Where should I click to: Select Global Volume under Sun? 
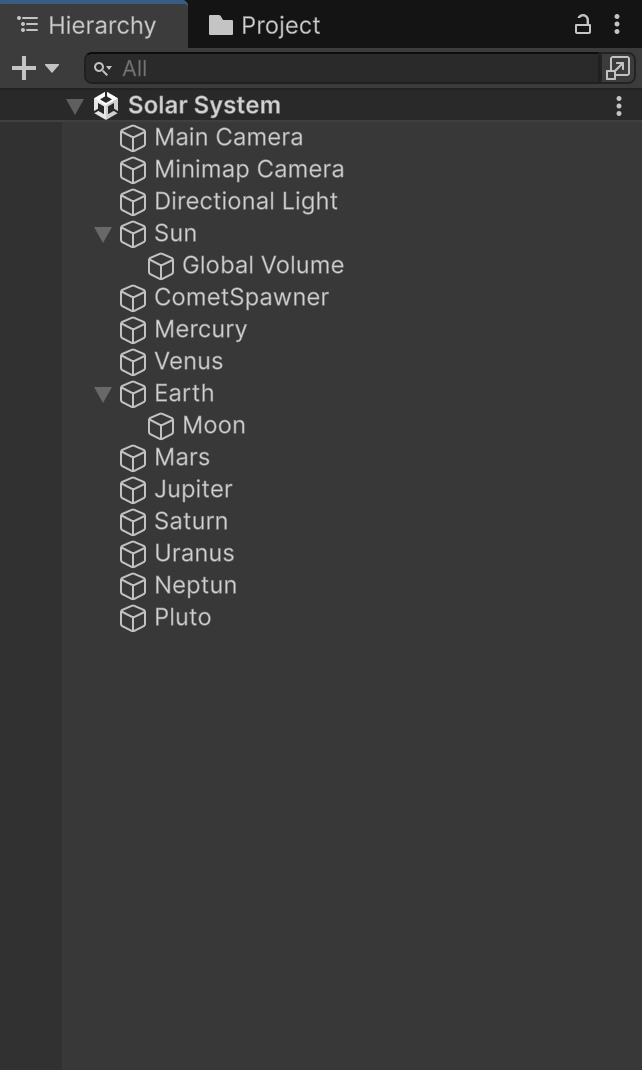[262, 265]
